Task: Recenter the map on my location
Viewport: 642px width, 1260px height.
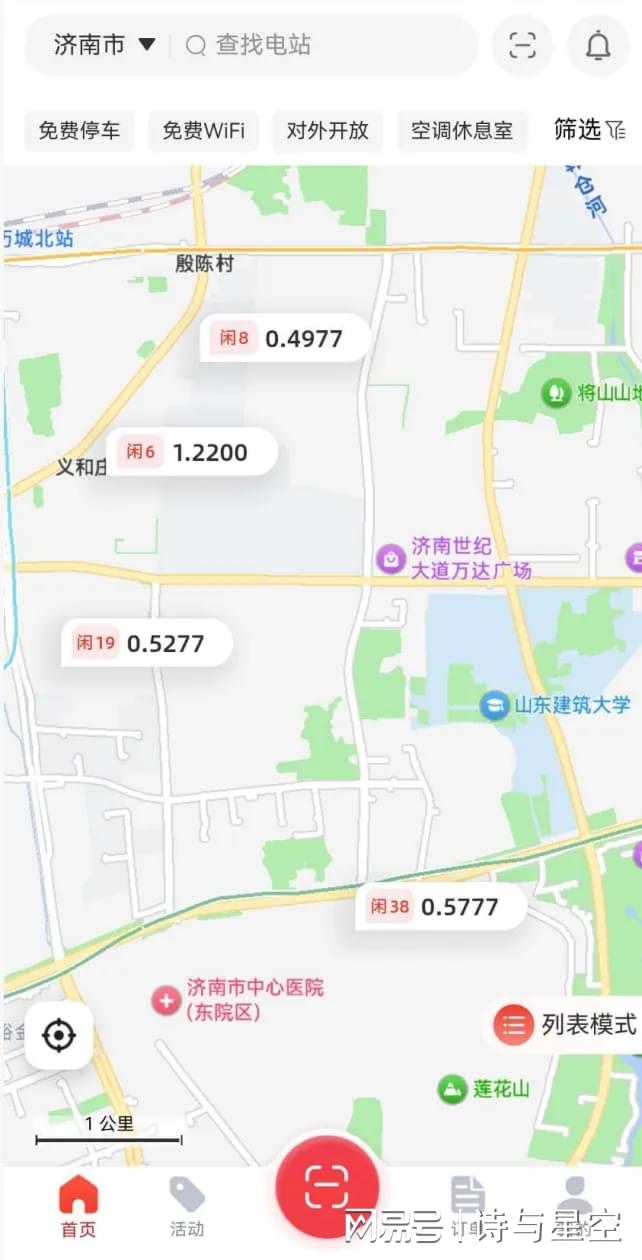Action: tap(59, 1035)
